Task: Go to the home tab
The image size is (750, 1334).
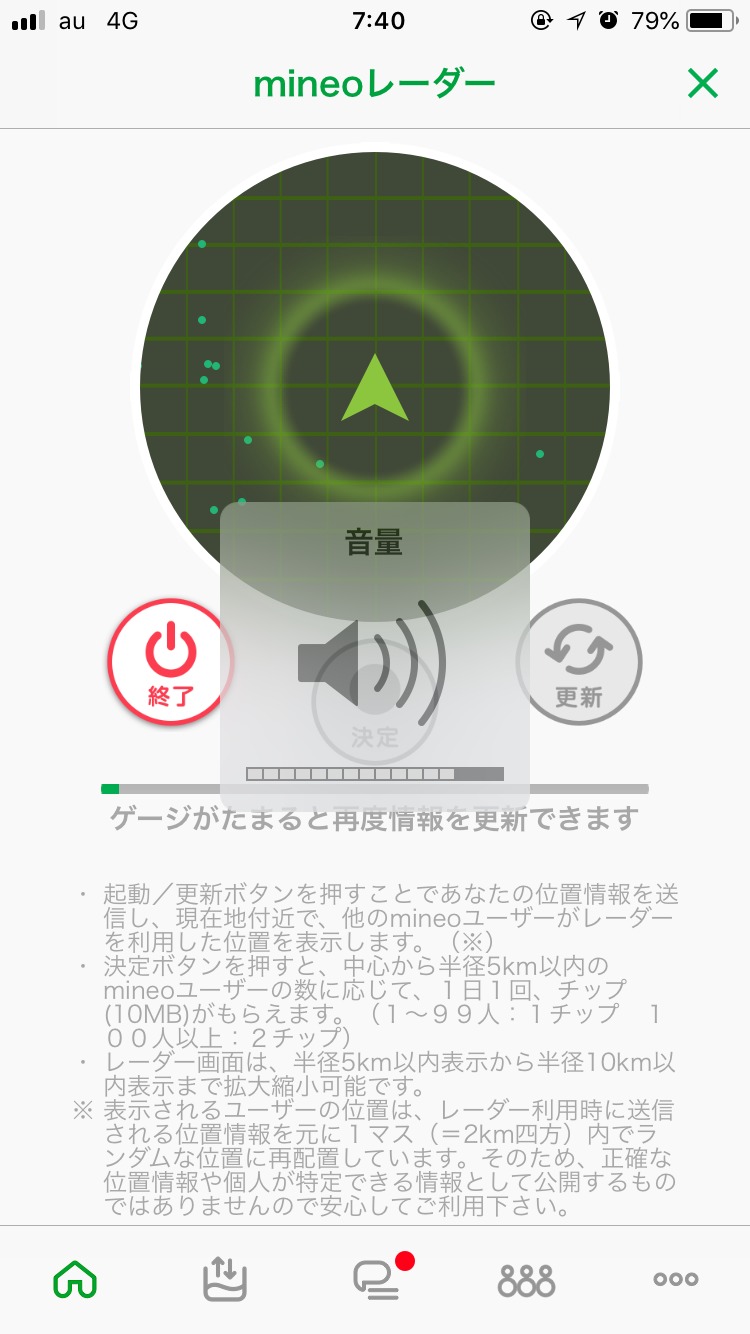Action: [77, 1278]
